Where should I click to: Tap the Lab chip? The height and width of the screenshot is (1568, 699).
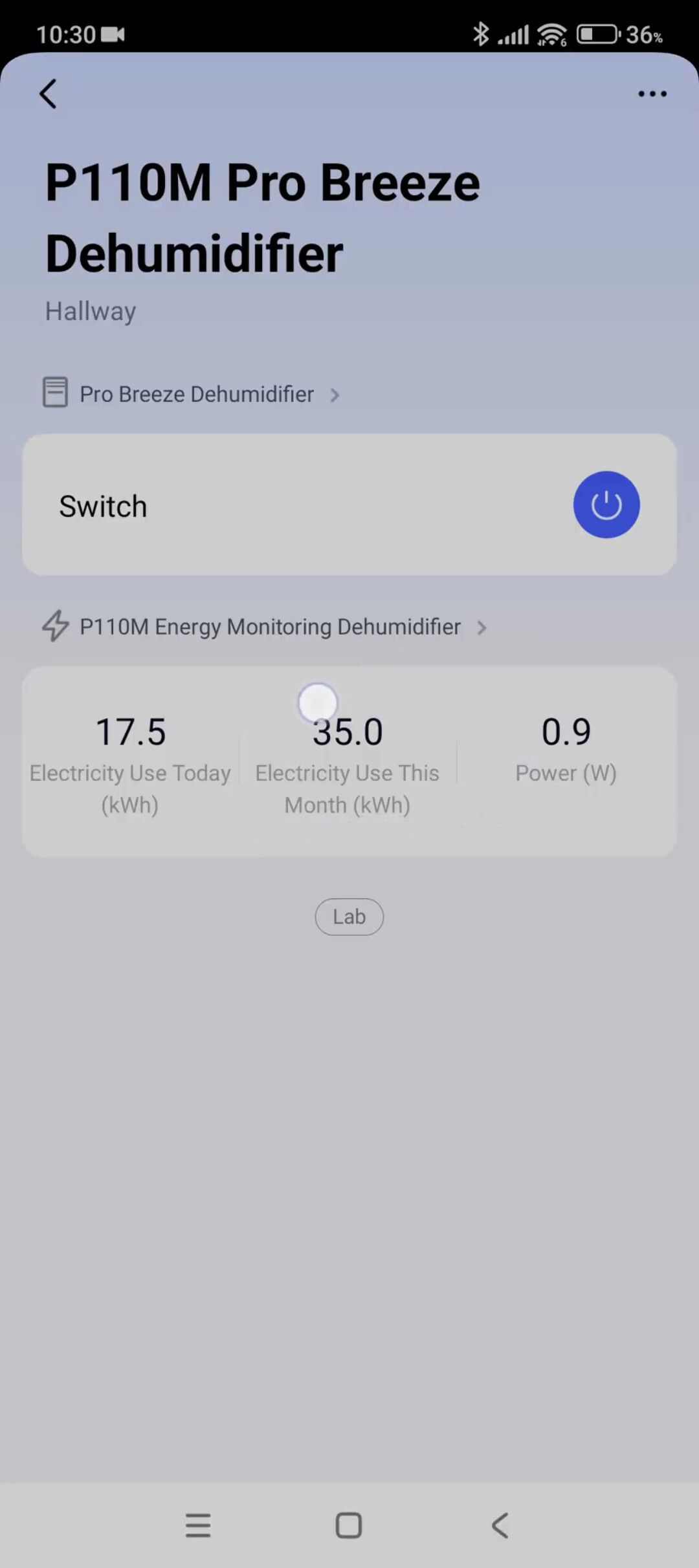tap(349, 917)
